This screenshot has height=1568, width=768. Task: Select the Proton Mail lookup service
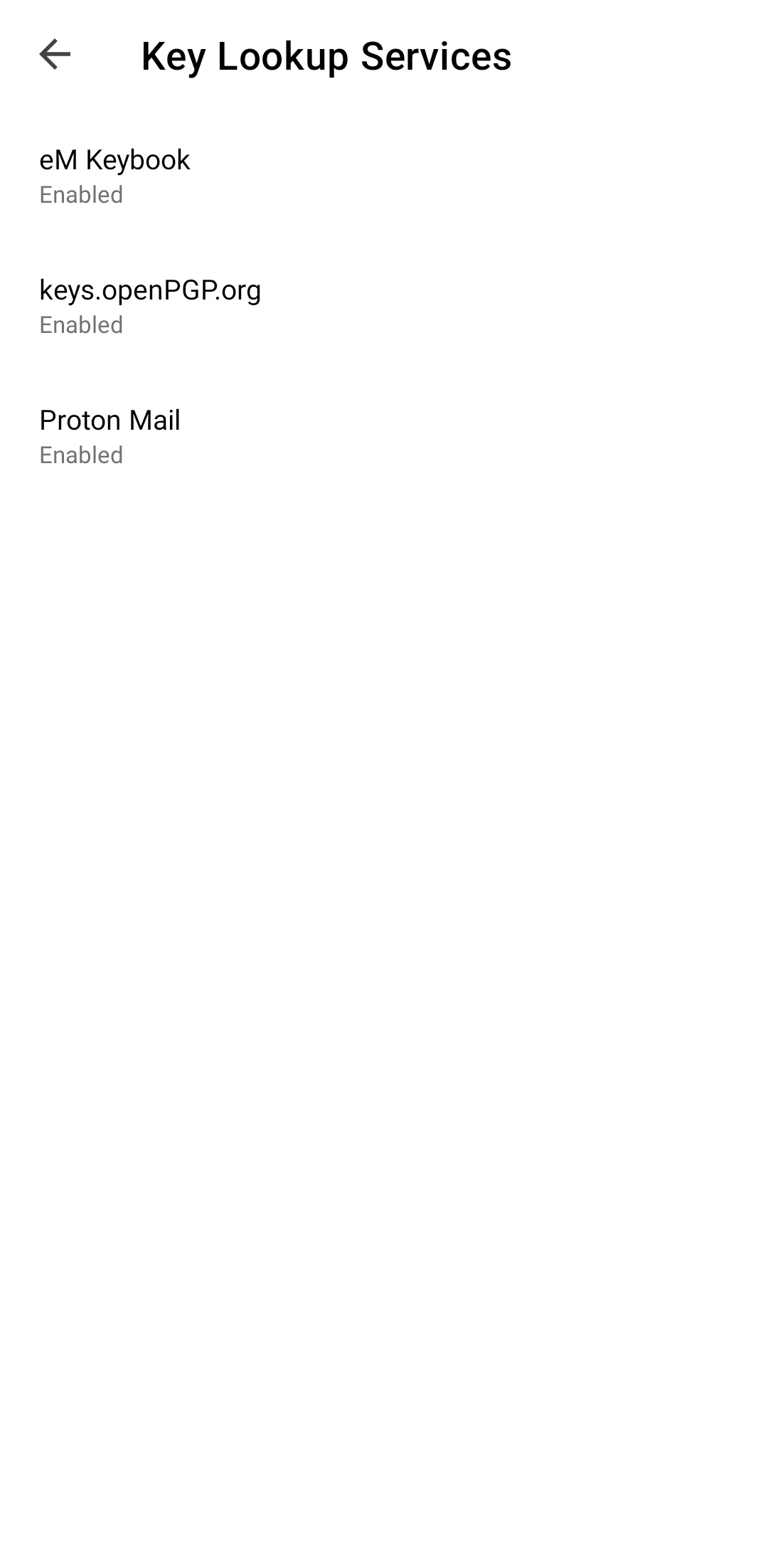(384, 436)
